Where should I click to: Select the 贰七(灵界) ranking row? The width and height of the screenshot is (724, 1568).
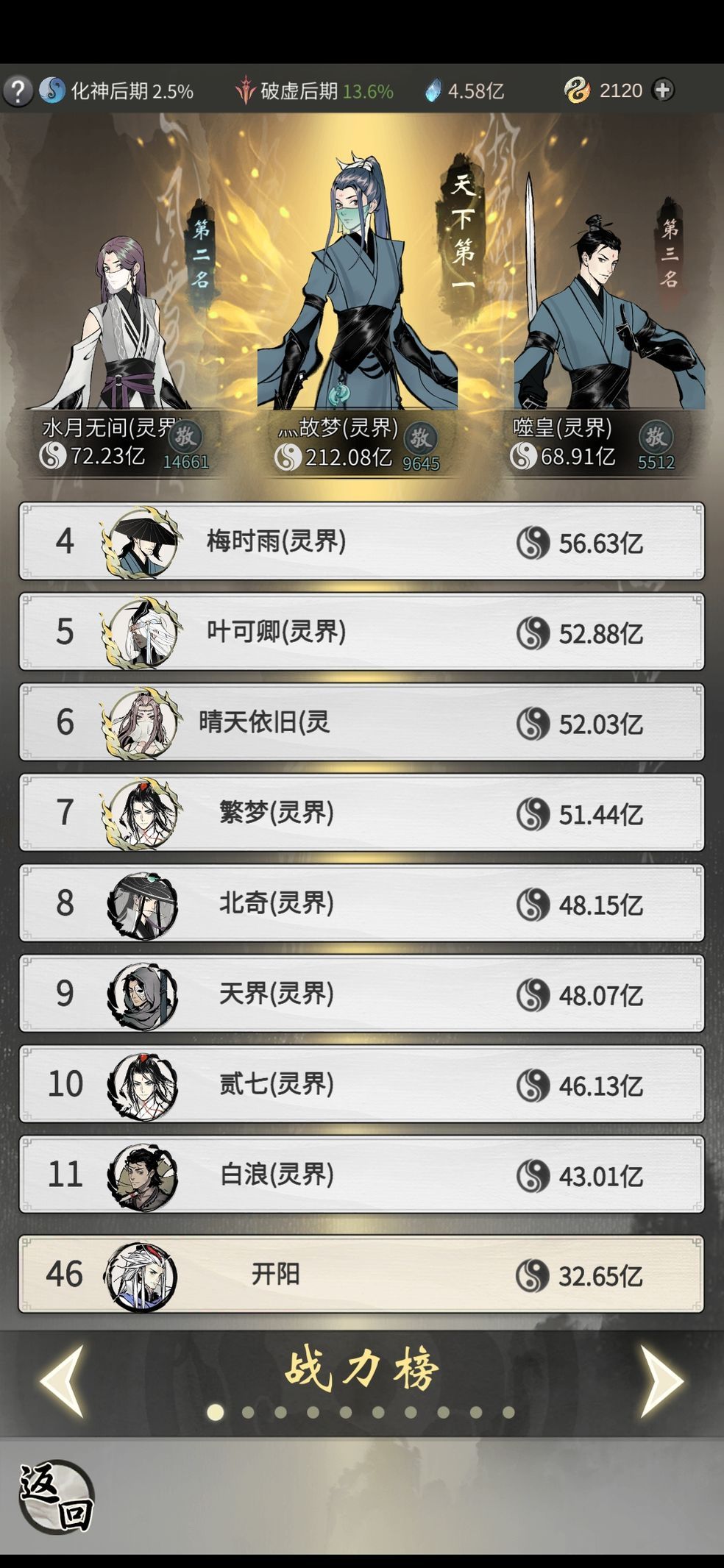[x=362, y=1084]
